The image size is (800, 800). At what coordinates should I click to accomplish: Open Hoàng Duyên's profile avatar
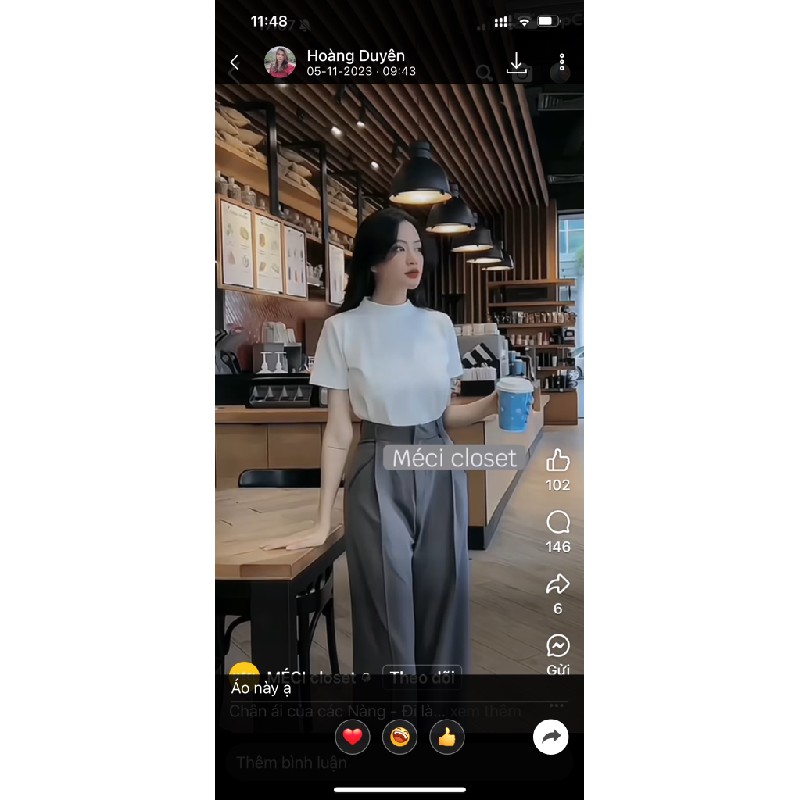280,62
